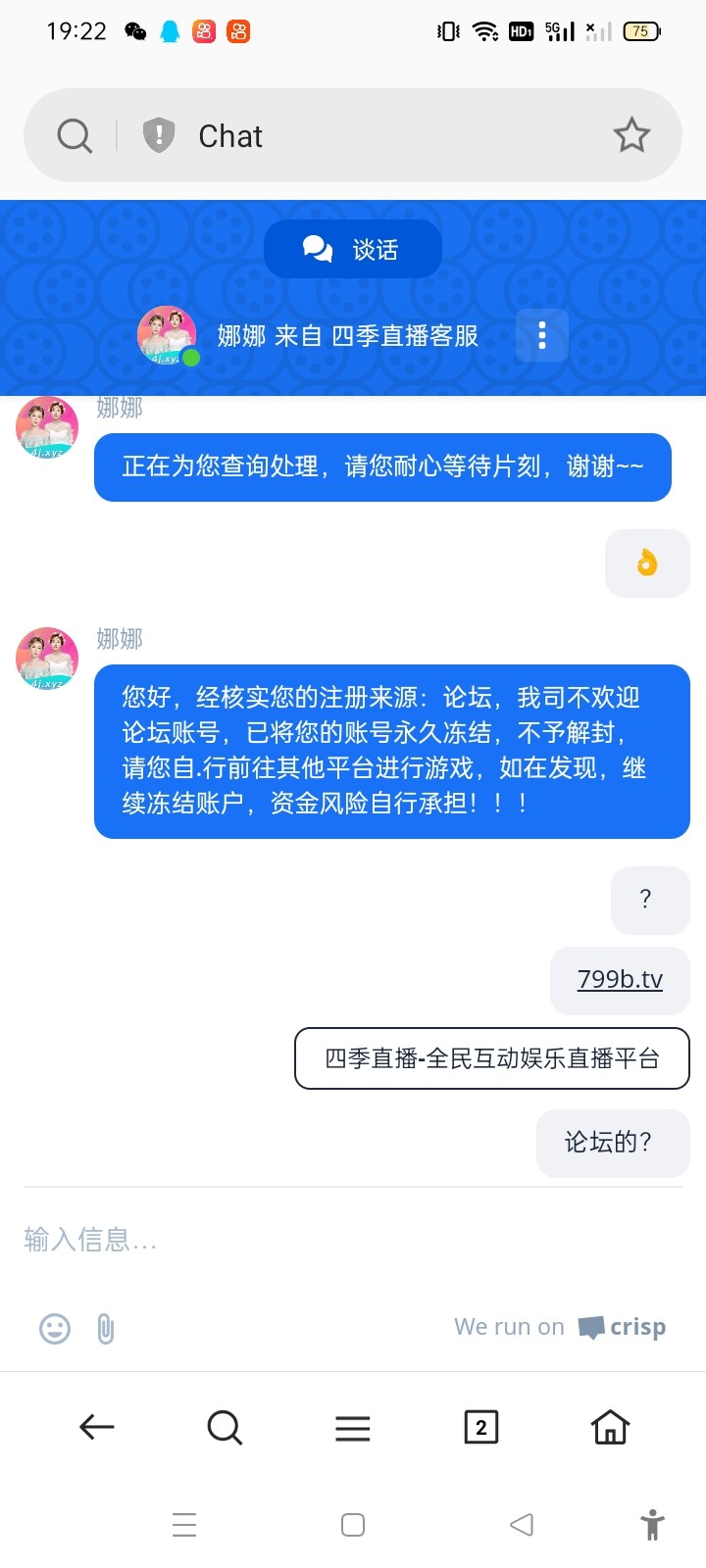Open the emoji picker

55,1329
